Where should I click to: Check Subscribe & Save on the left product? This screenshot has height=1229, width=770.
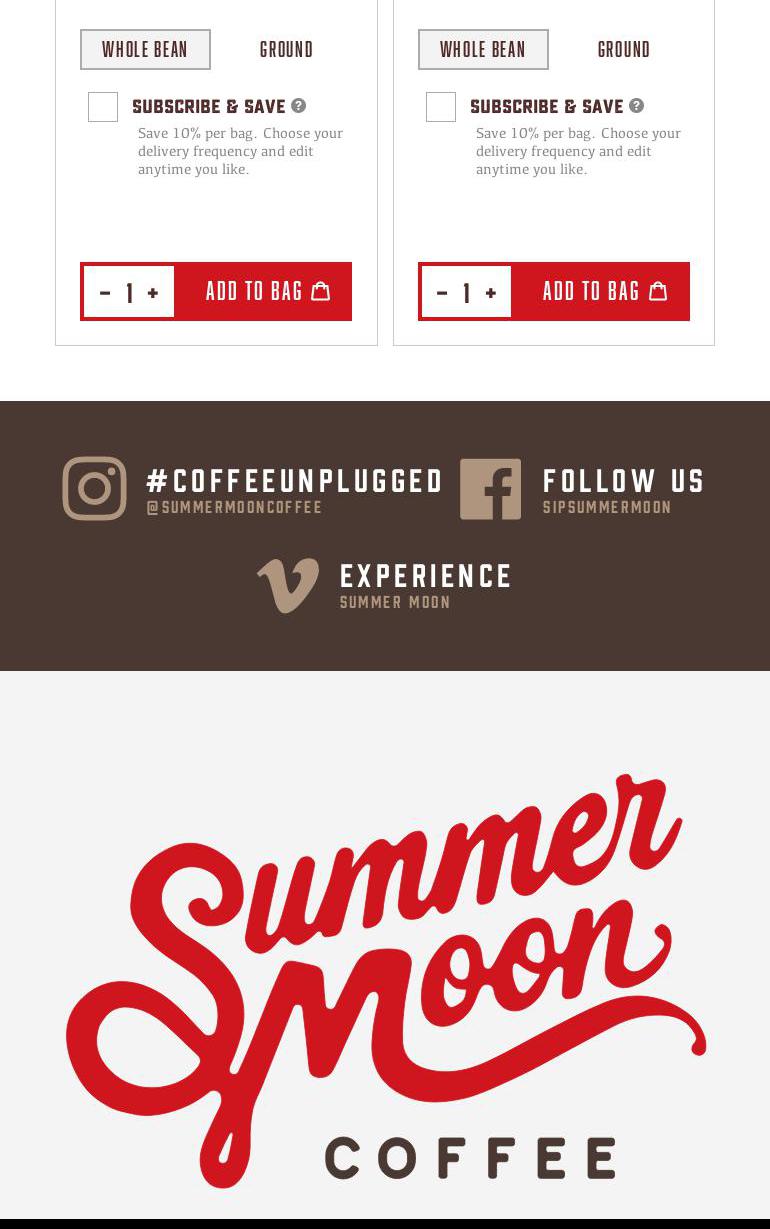[103, 107]
